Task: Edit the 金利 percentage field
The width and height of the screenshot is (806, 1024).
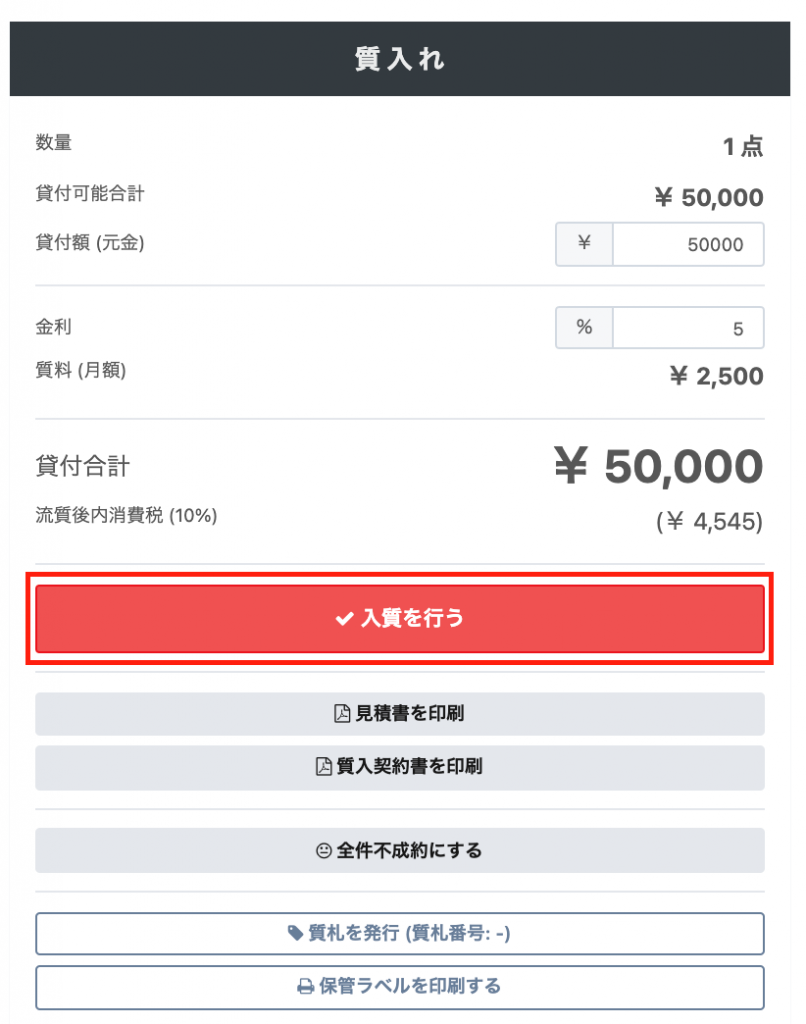Action: pos(687,328)
